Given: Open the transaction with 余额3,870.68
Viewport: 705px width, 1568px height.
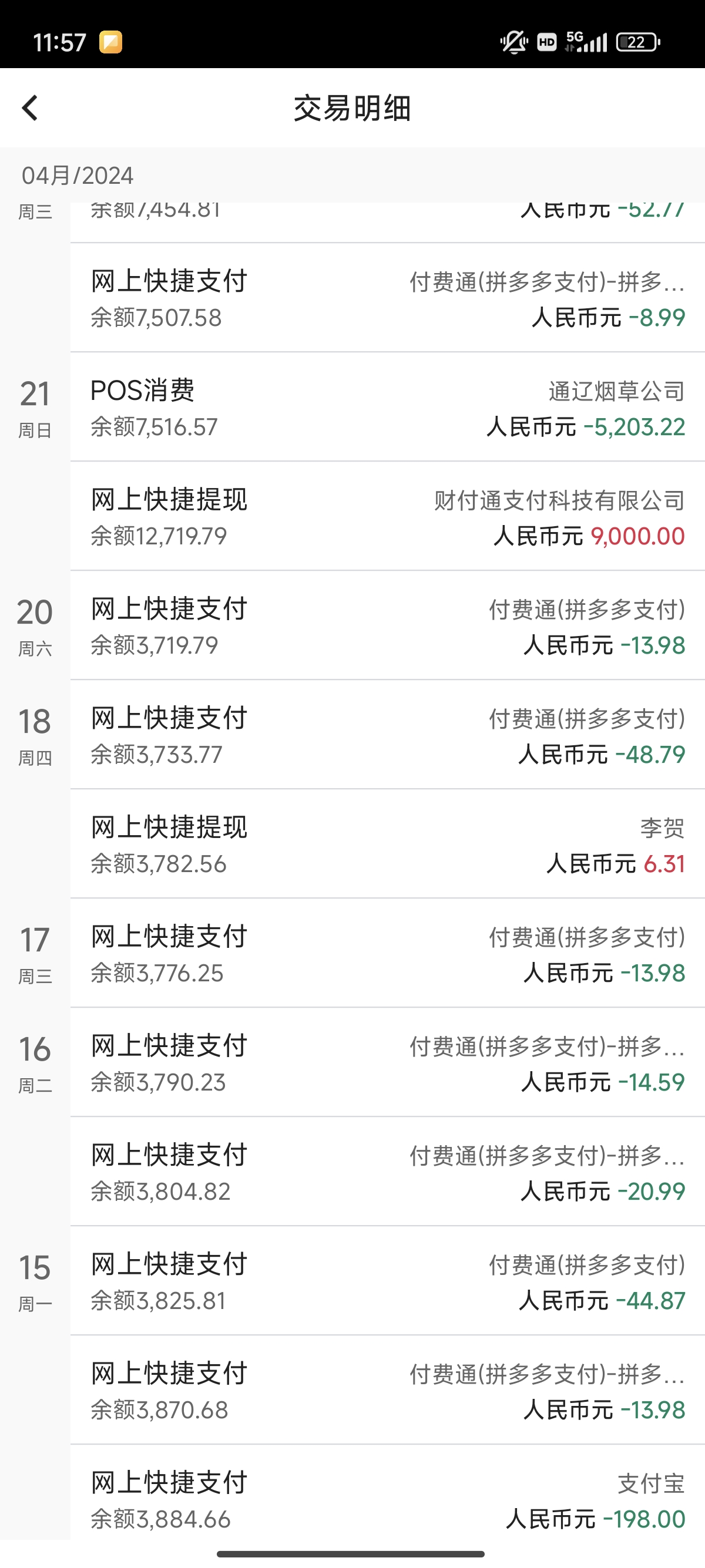Looking at the screenshot, I should (x=387, y=1391).
